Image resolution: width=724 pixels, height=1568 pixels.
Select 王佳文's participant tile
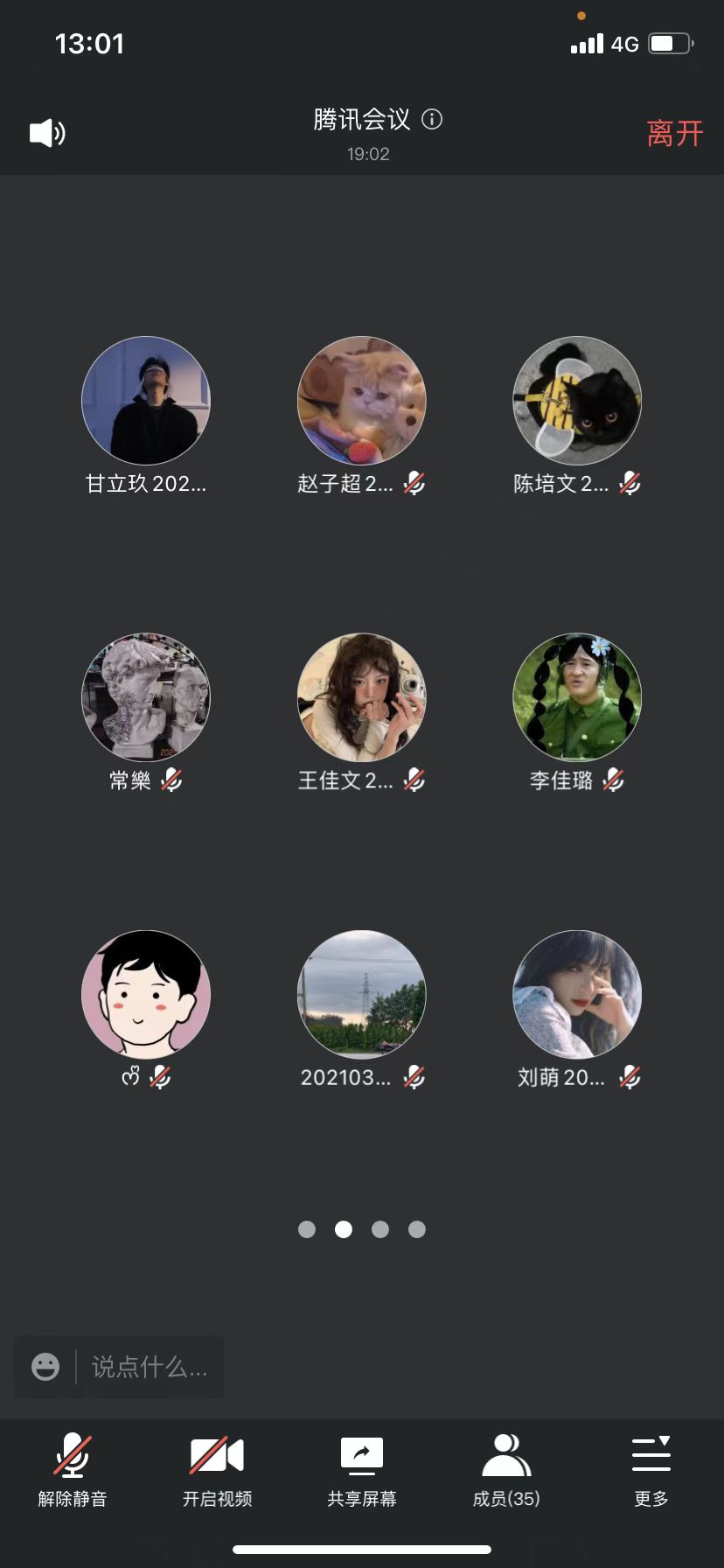pos(362,697)
